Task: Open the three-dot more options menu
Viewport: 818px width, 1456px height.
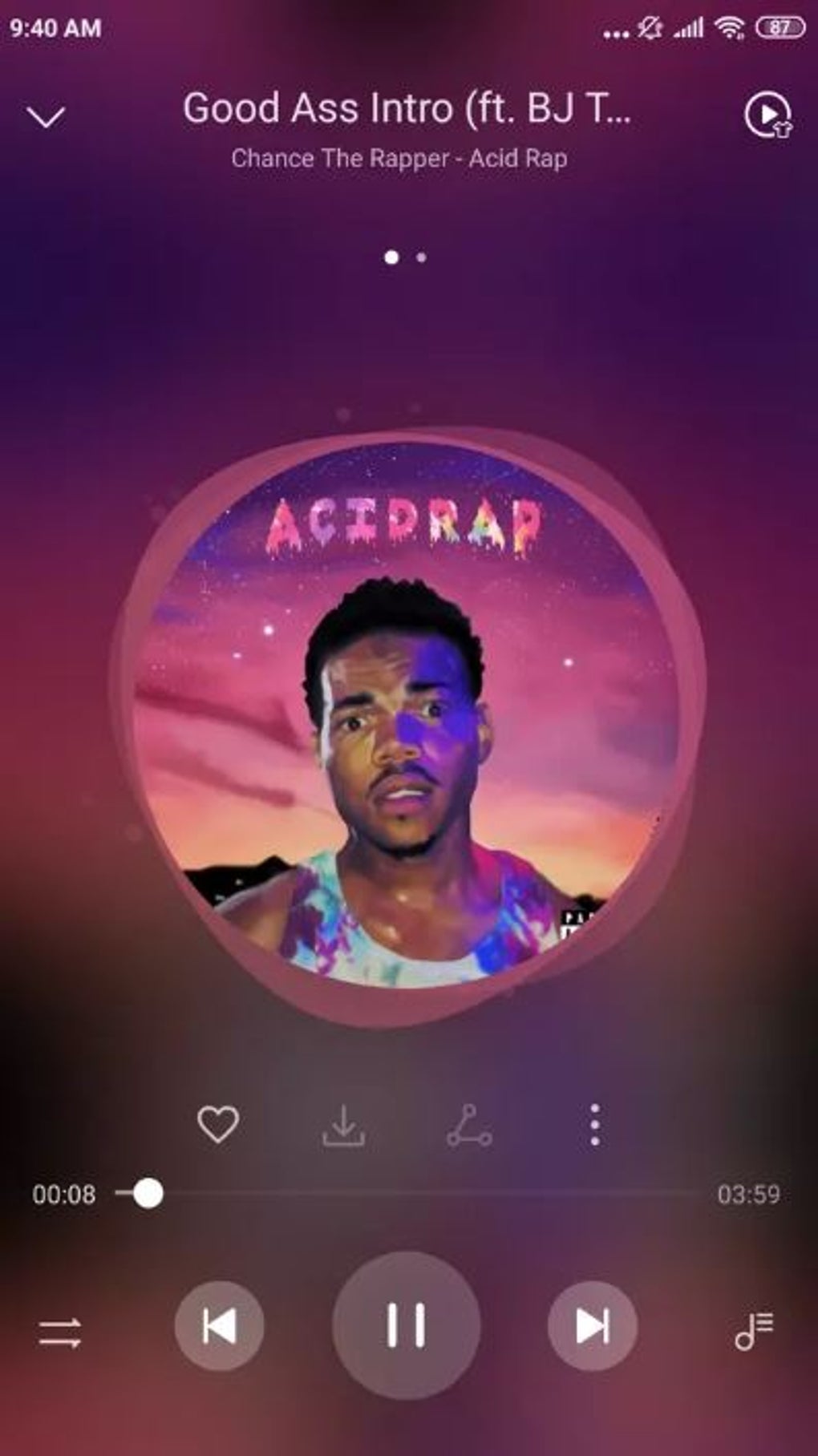Action: coord(594,1125)
